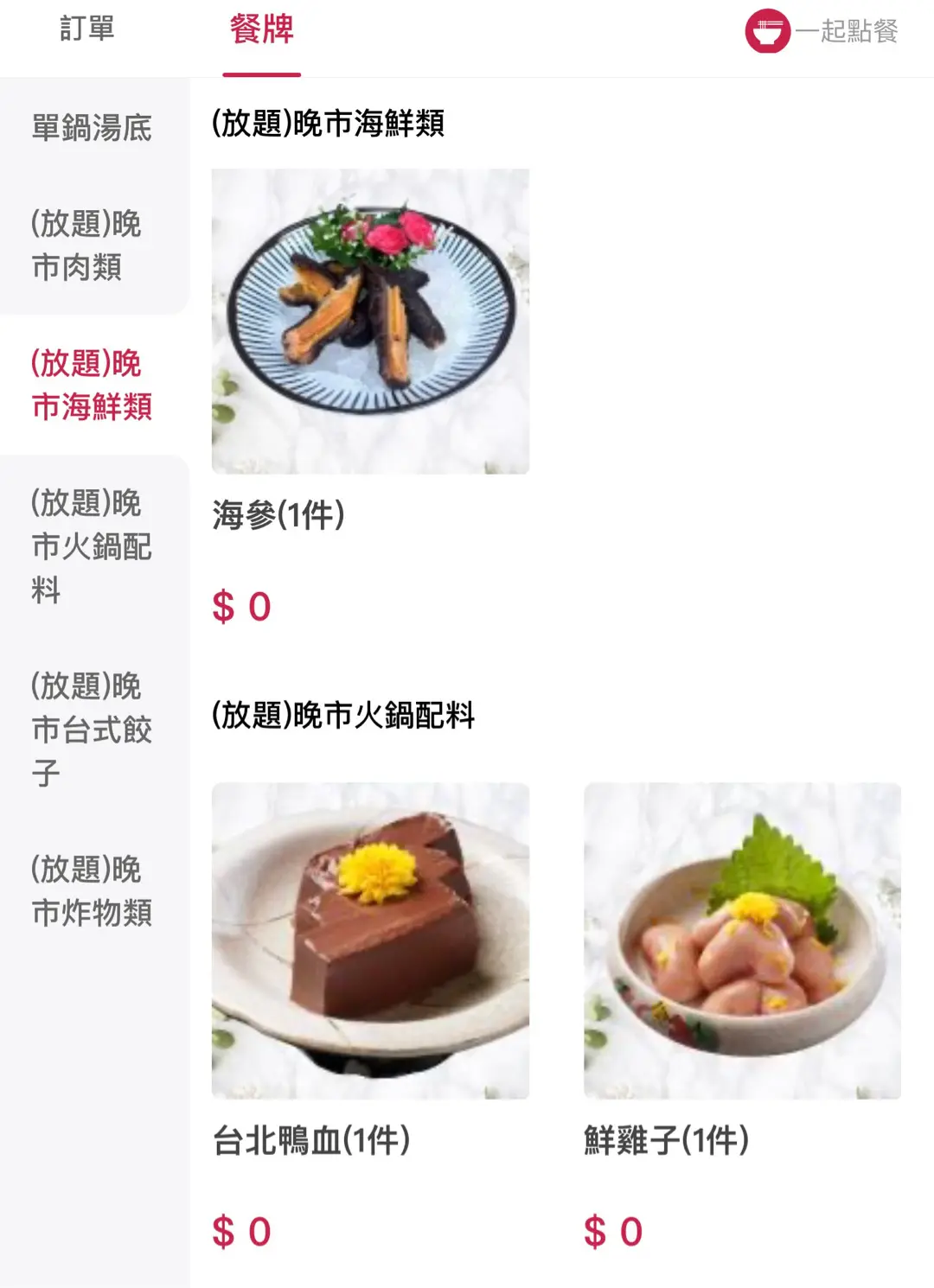The width and height of the screenshot is (934, 1288).
Task: Open the (放題)晚市台式餃子 category
Action: [x=92, y=730]
